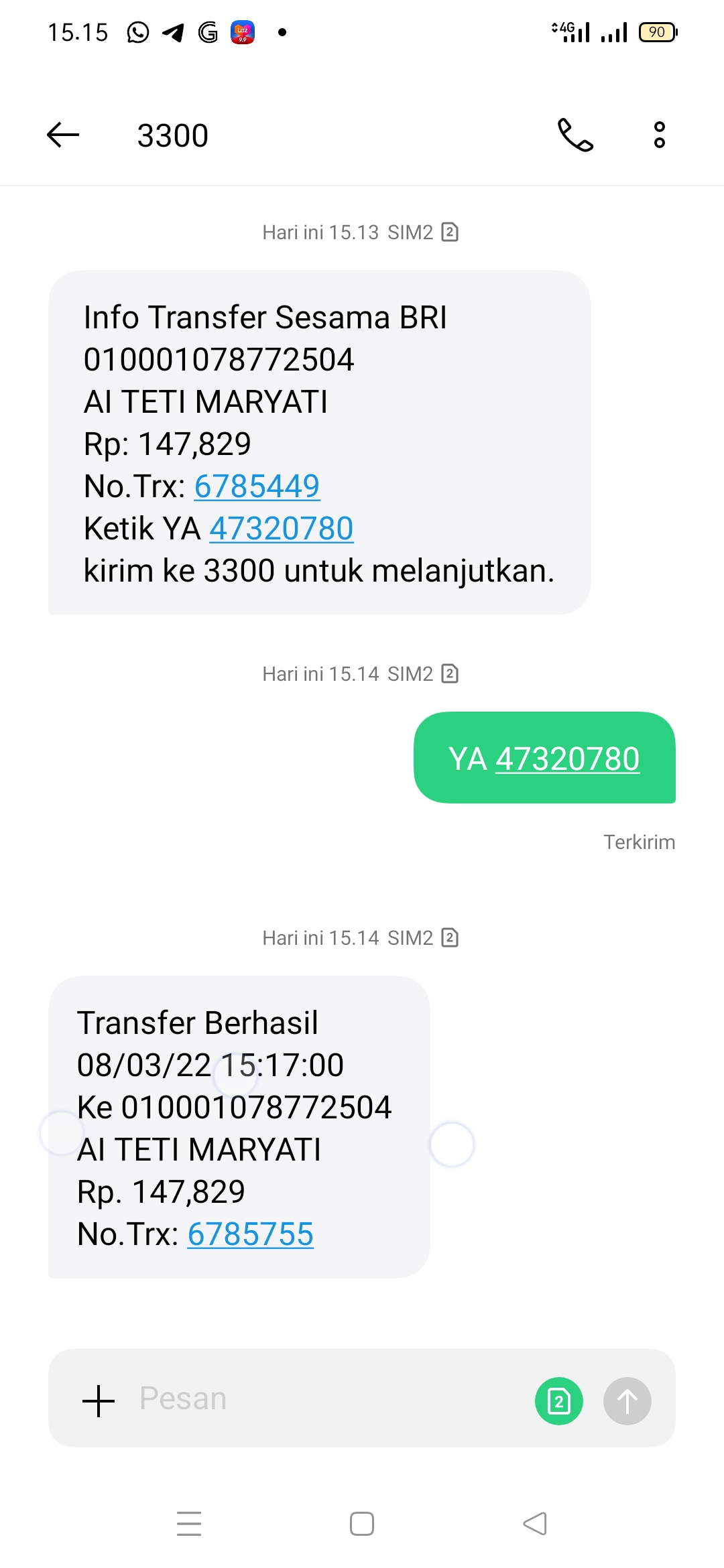Switch the sending SIM card
Screen dimensions: 724x1568
pos(559,1401)
